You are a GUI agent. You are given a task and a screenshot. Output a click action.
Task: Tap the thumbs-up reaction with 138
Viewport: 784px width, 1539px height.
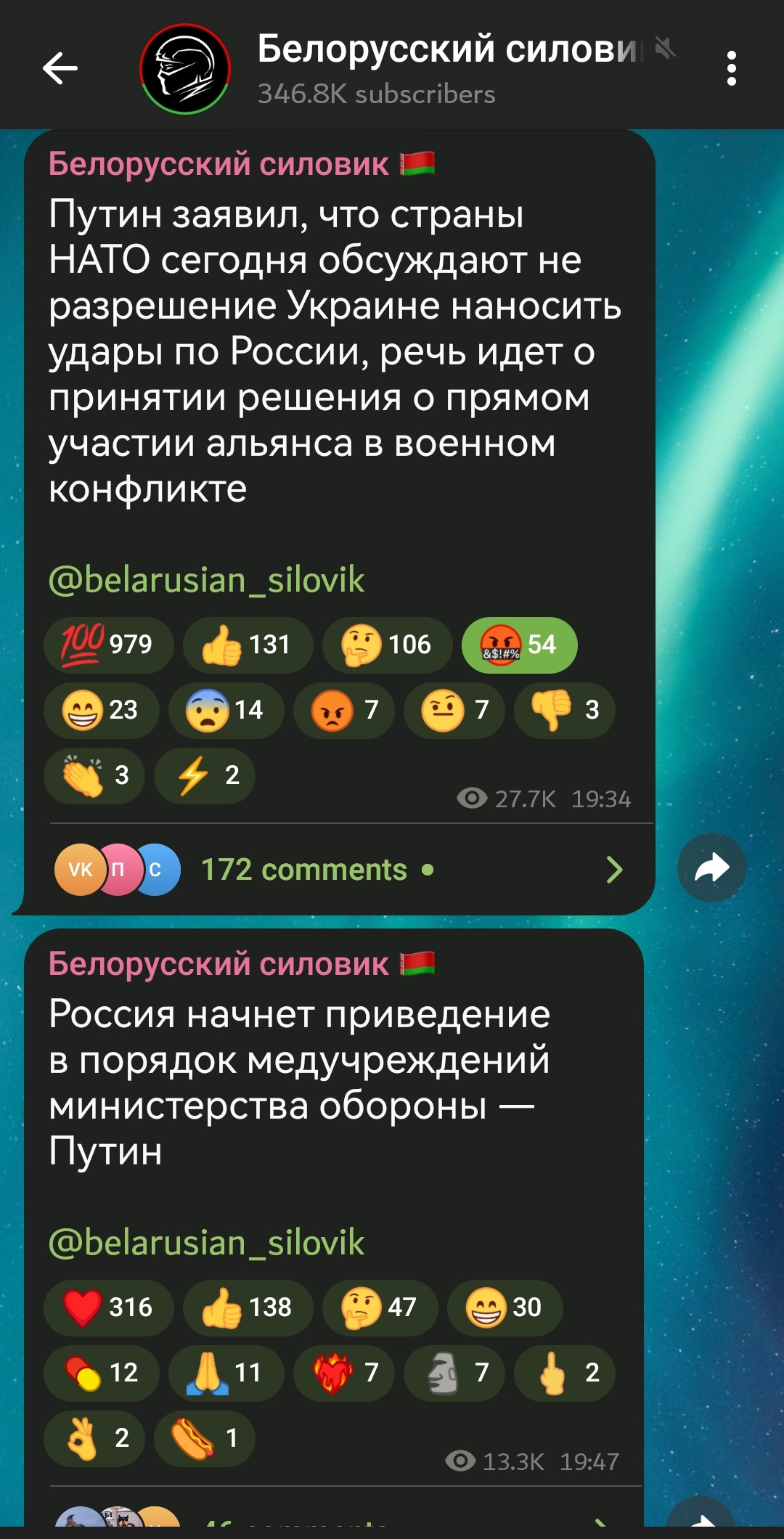pos(248,1307)
